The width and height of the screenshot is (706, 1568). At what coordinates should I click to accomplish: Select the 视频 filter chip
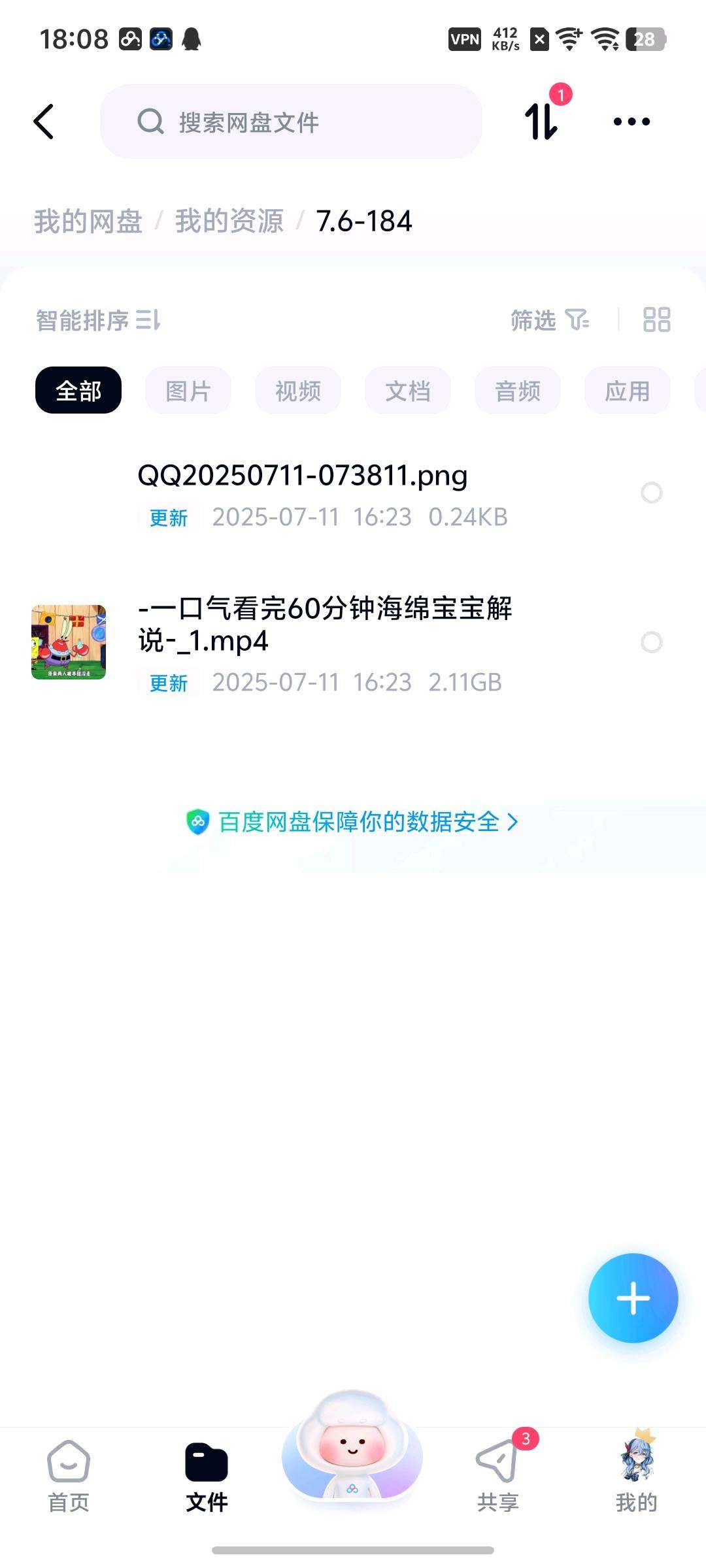[298, 391]
